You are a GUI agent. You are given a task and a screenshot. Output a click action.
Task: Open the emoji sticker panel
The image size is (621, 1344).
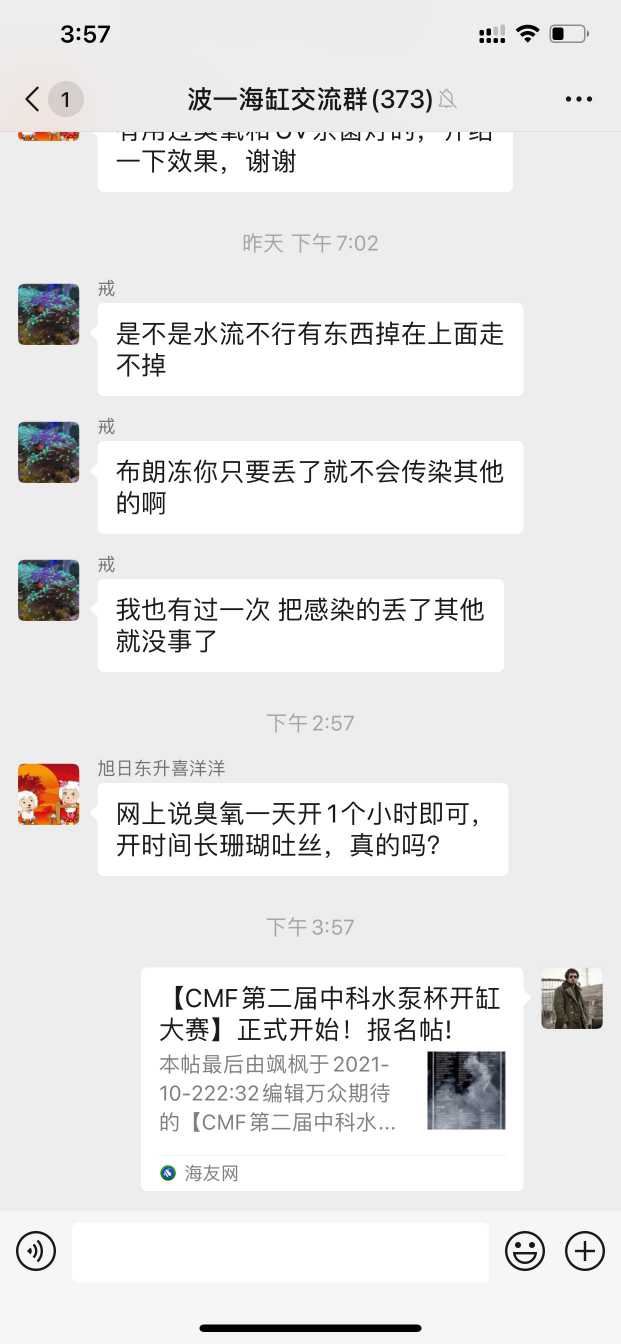(525, 1251)
